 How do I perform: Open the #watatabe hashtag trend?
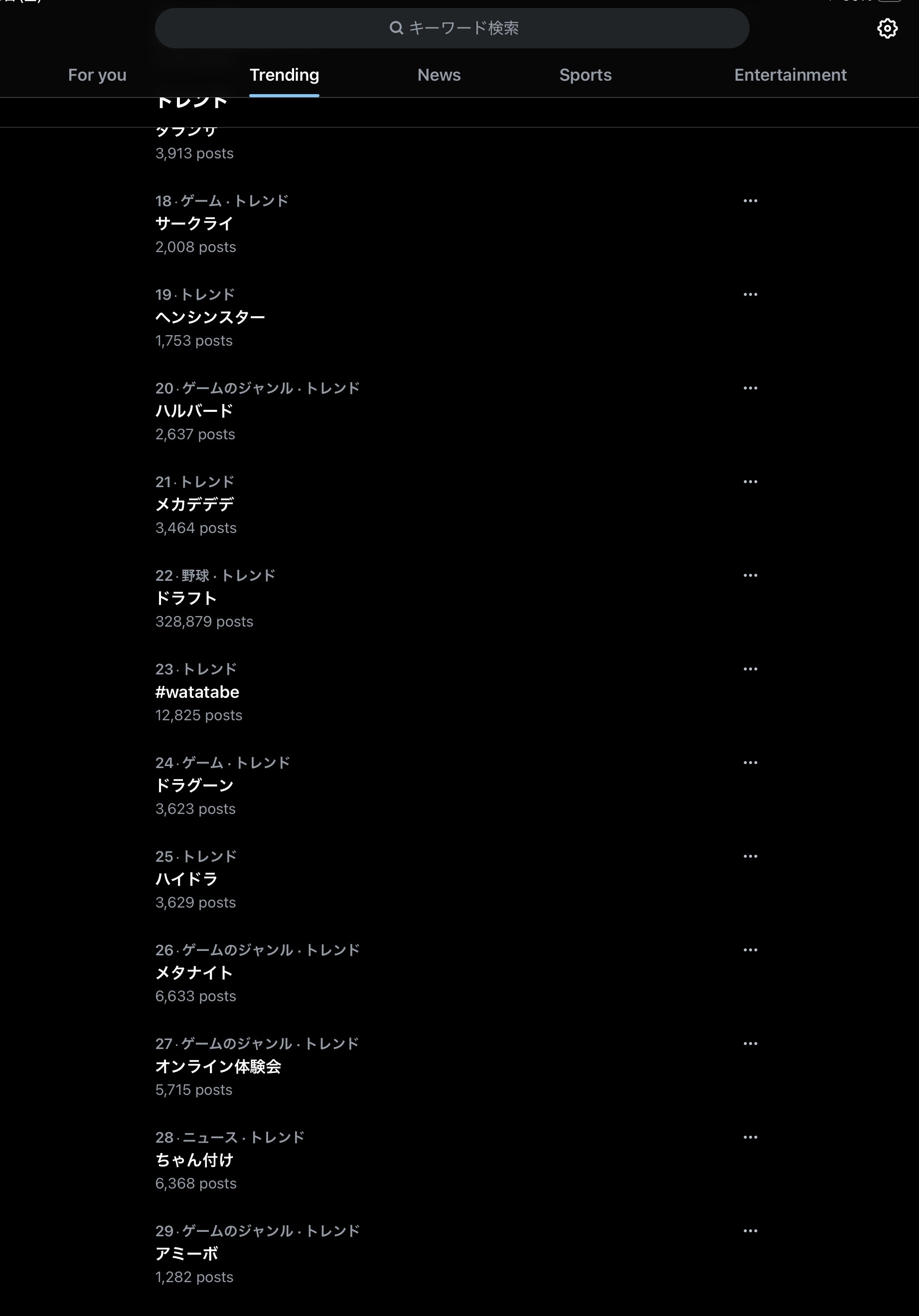[197, 692]
